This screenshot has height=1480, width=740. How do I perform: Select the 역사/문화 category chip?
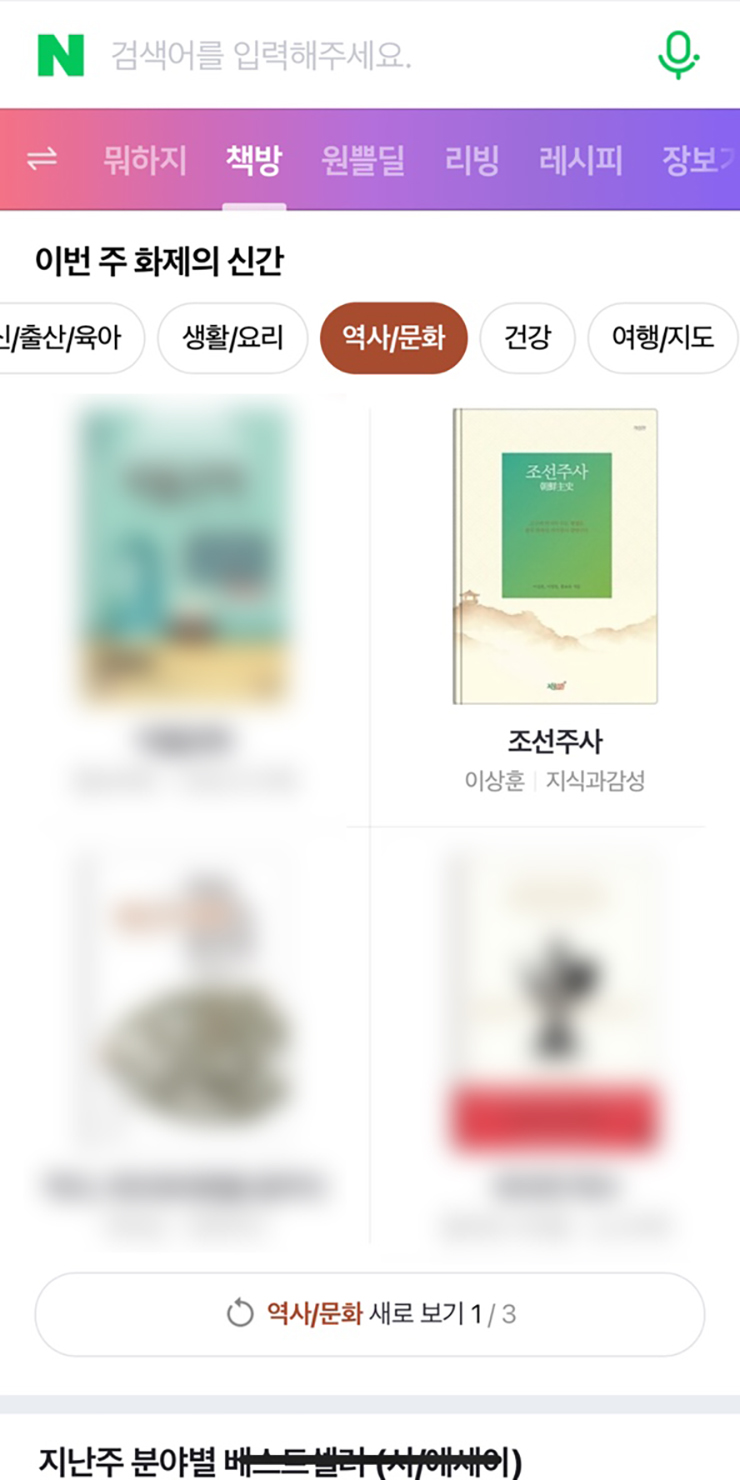[x=393, y=338]
